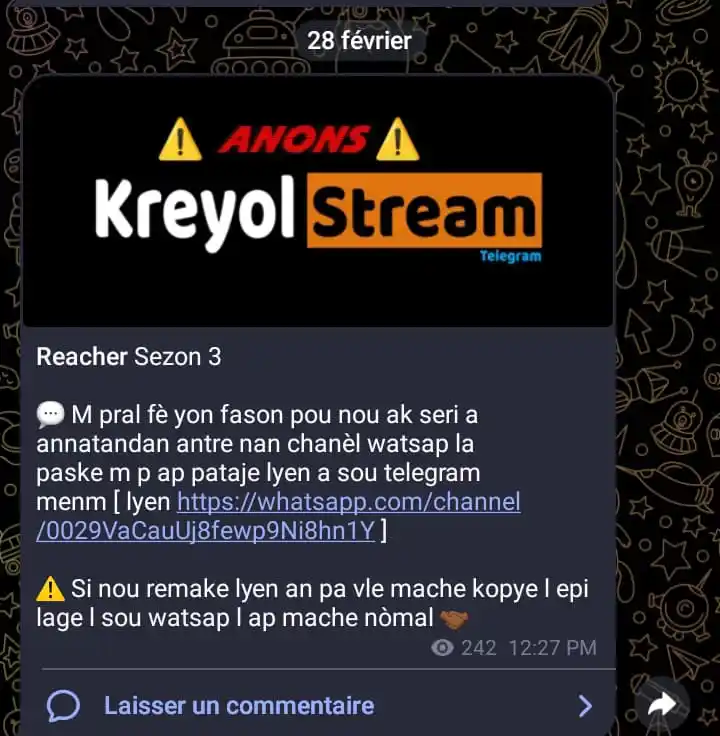Open the Kreyol Stream announcement image
Viewport: 720px width, 736px height.
pos(317,202)
